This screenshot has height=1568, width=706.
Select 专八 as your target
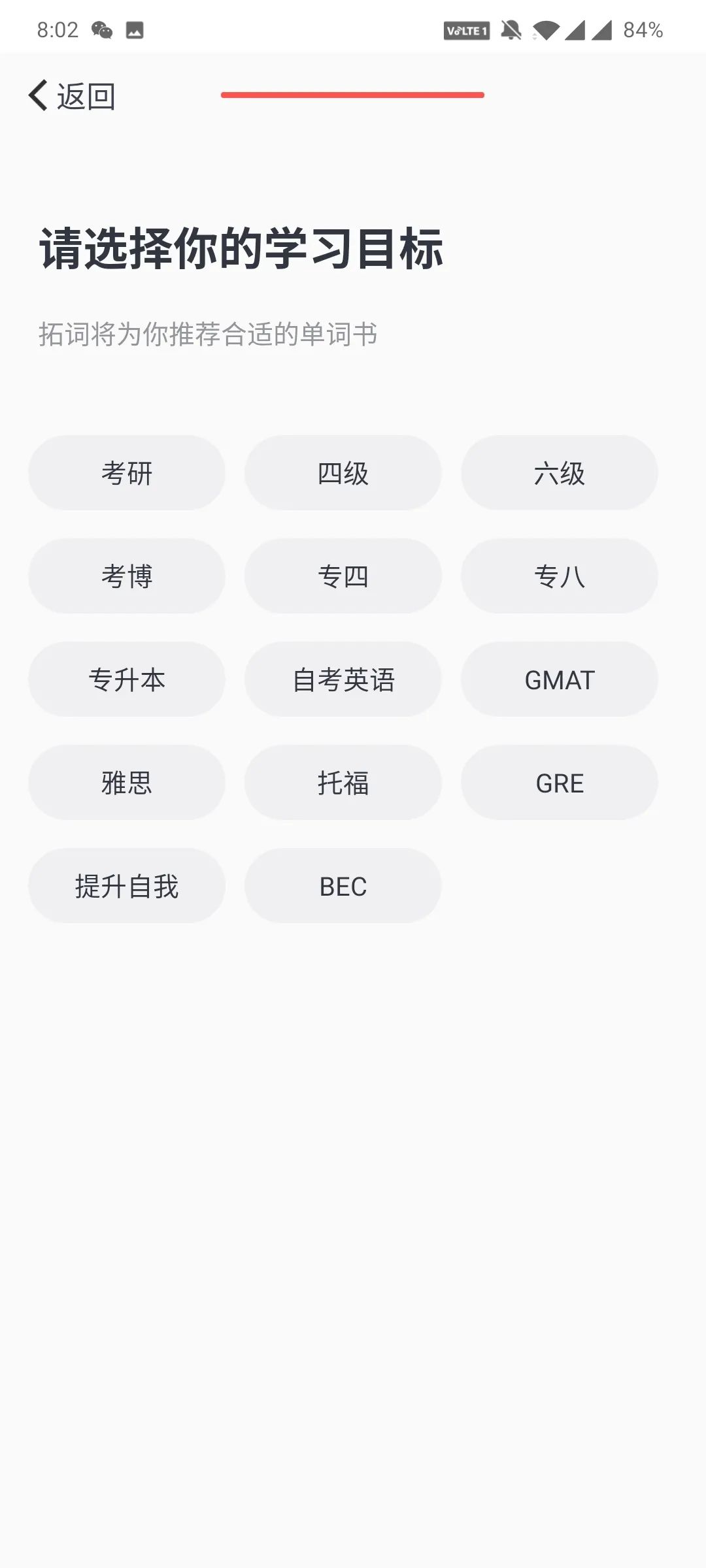tap(560, 576)
